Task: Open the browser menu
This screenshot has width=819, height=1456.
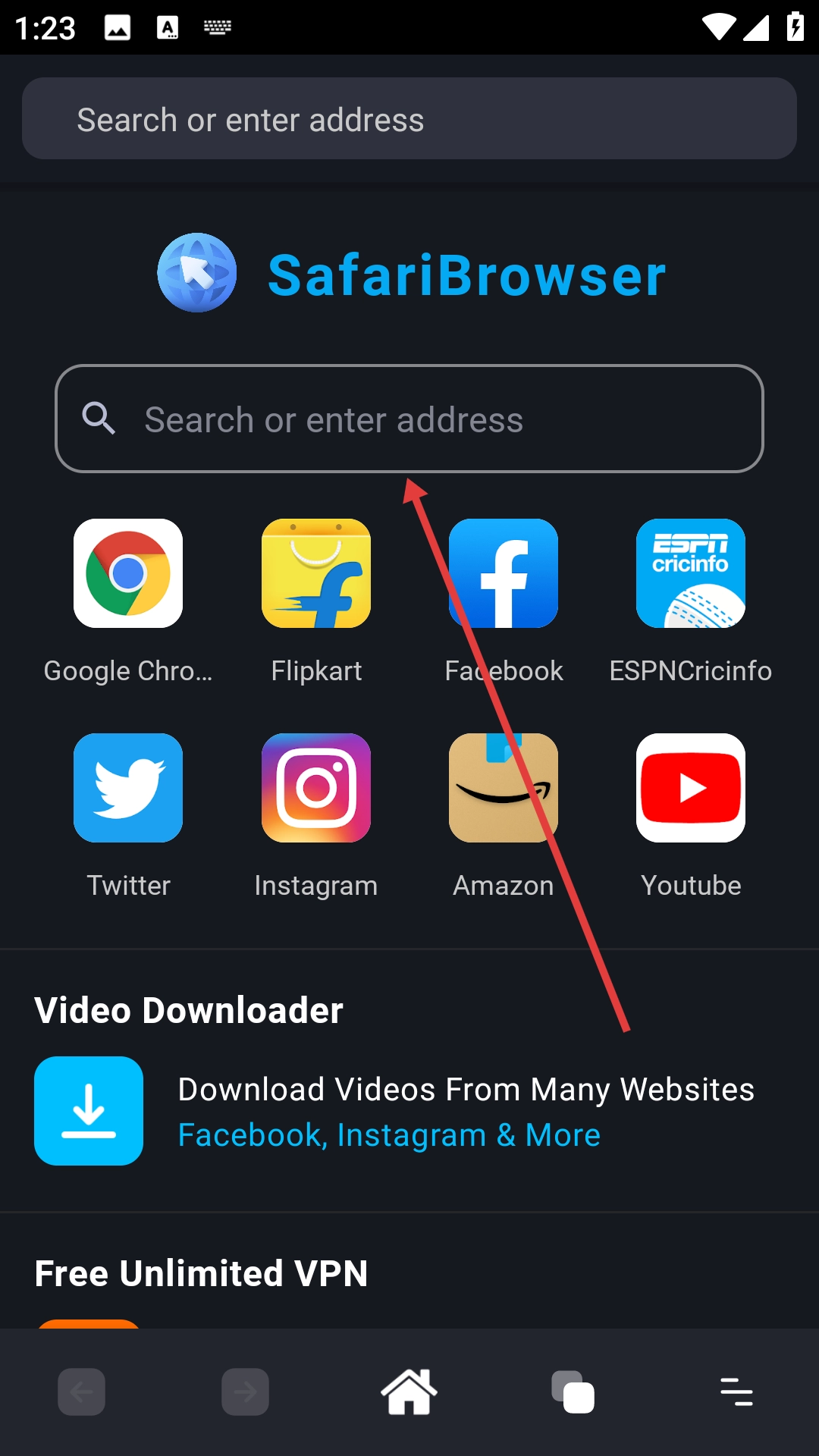Action: 736,1392
